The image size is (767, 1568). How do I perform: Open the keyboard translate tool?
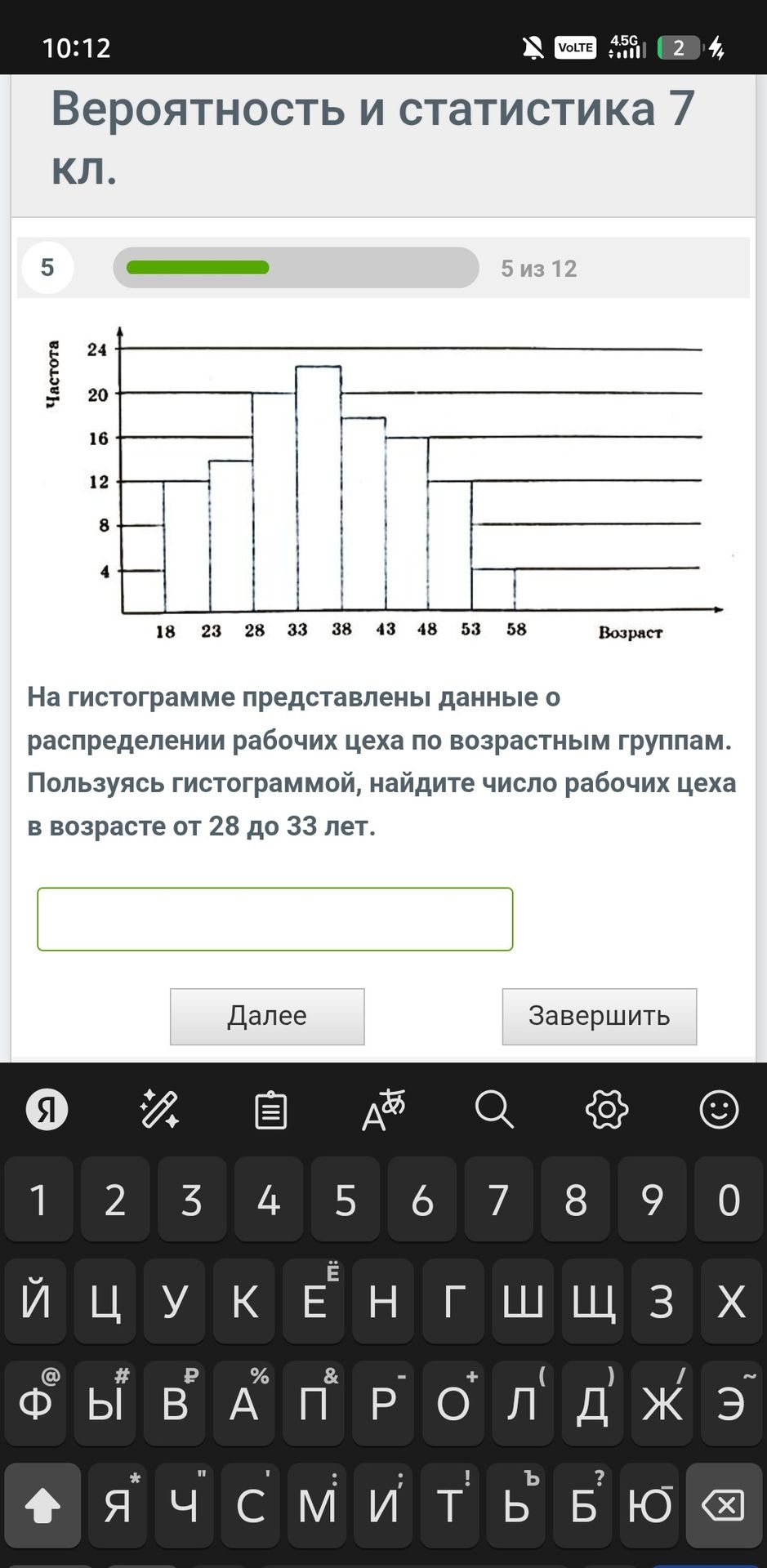click(x=383, y=1110)
